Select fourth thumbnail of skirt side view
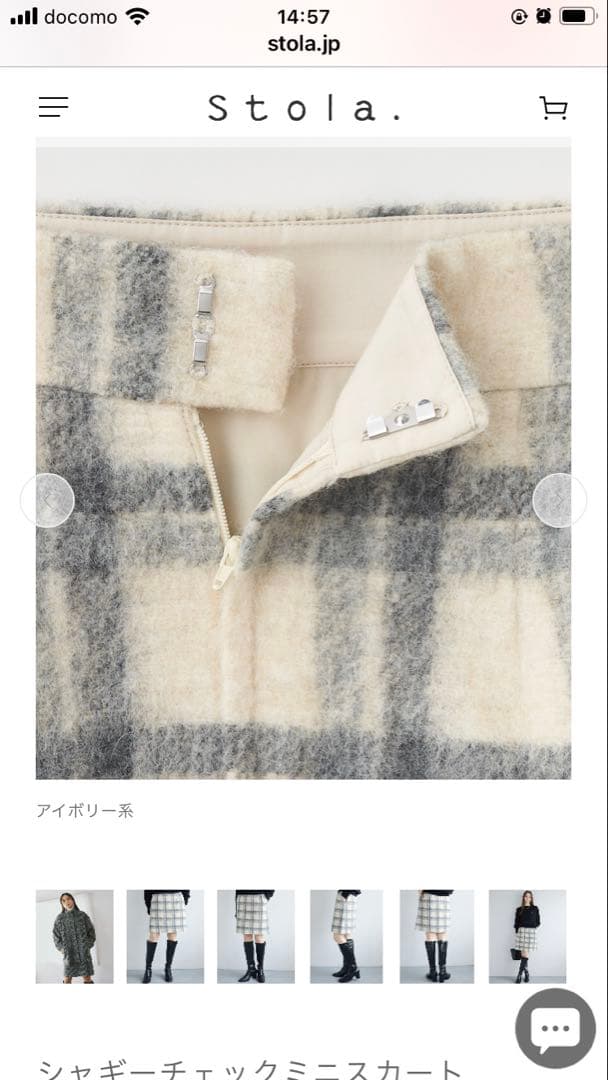The image size is (608, 1080). coord(345,936)
